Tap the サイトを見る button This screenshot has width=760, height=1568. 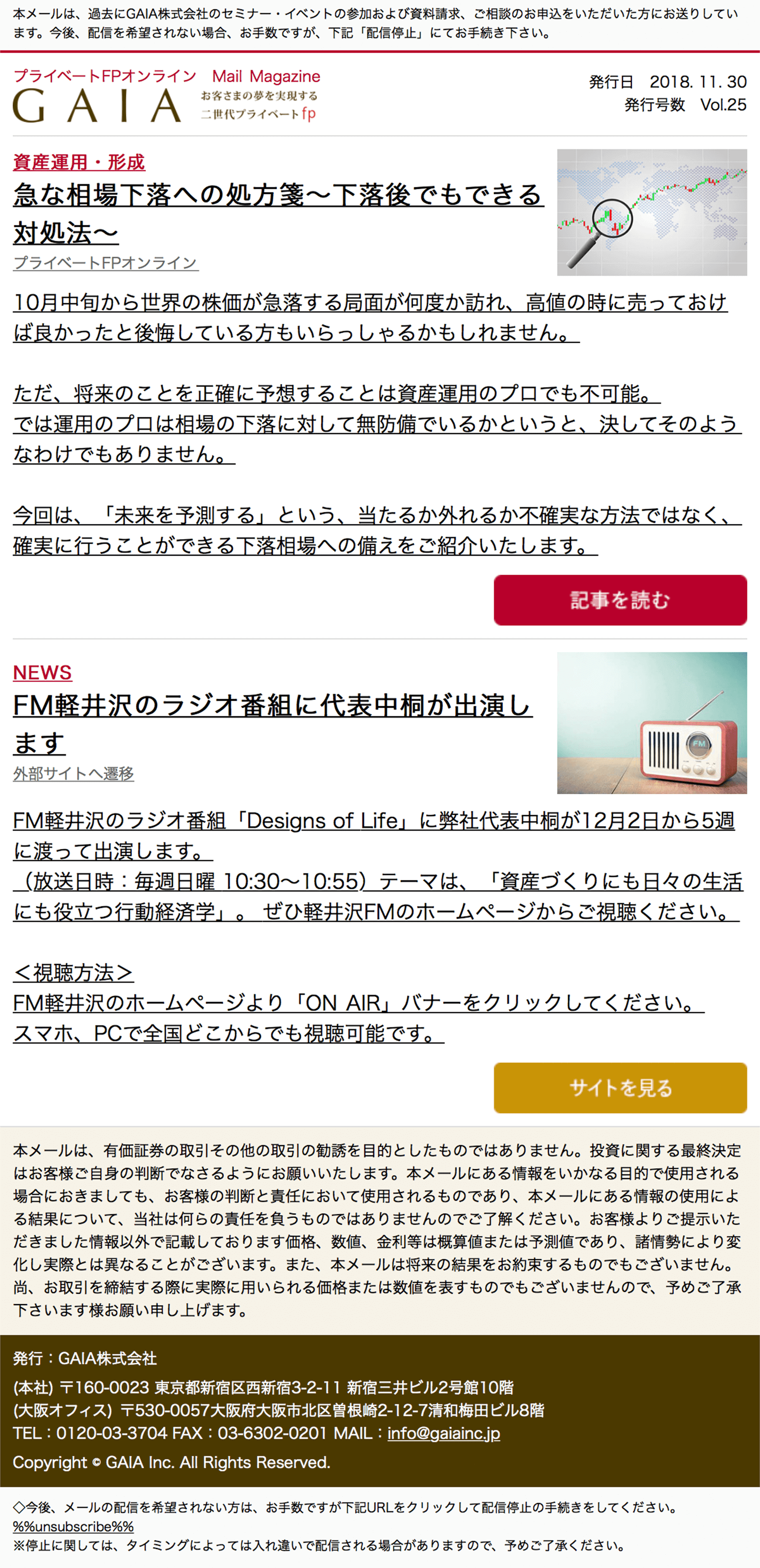[x=619, y=1088]
